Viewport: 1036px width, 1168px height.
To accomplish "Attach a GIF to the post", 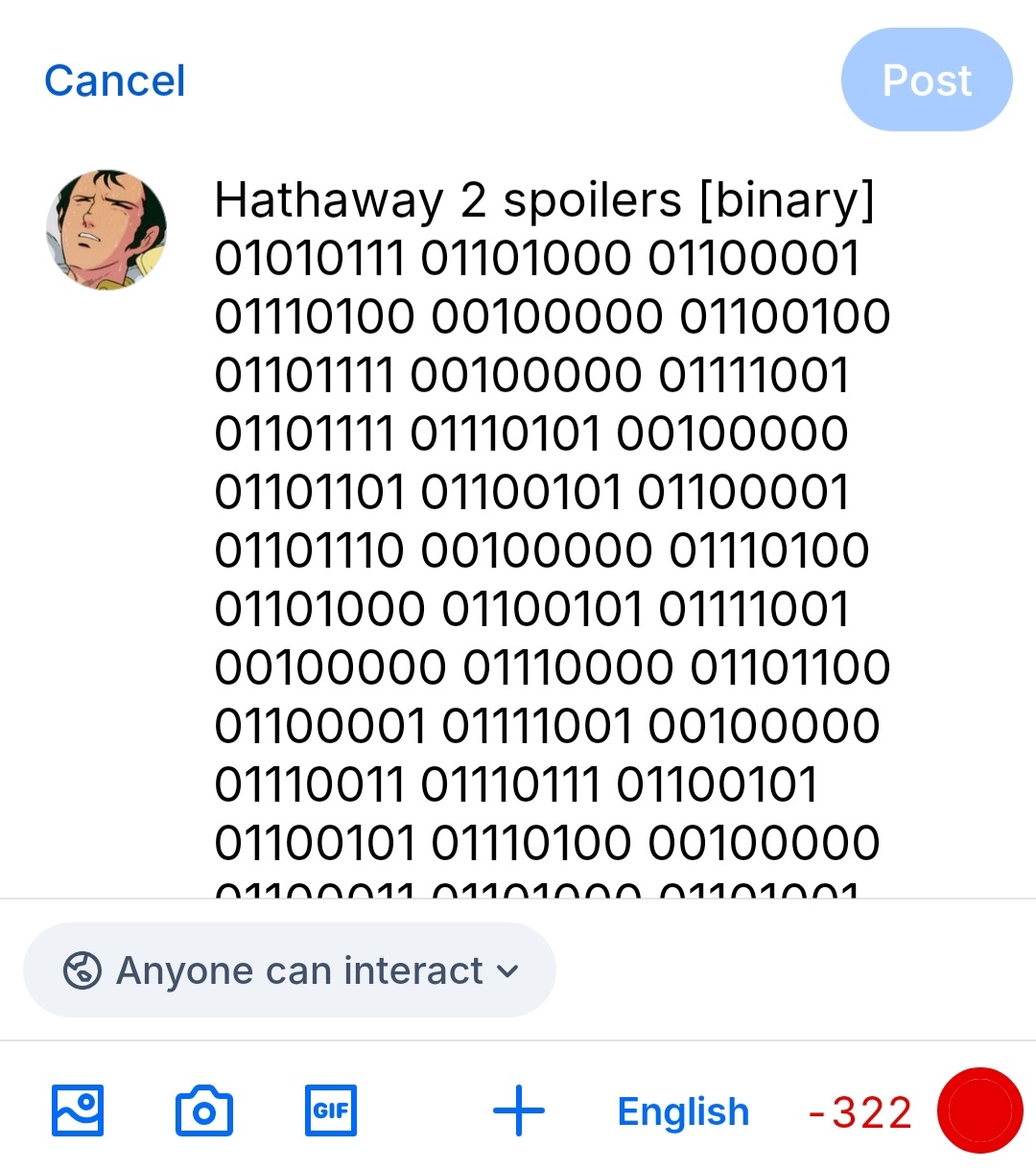I will (330, 1110).
